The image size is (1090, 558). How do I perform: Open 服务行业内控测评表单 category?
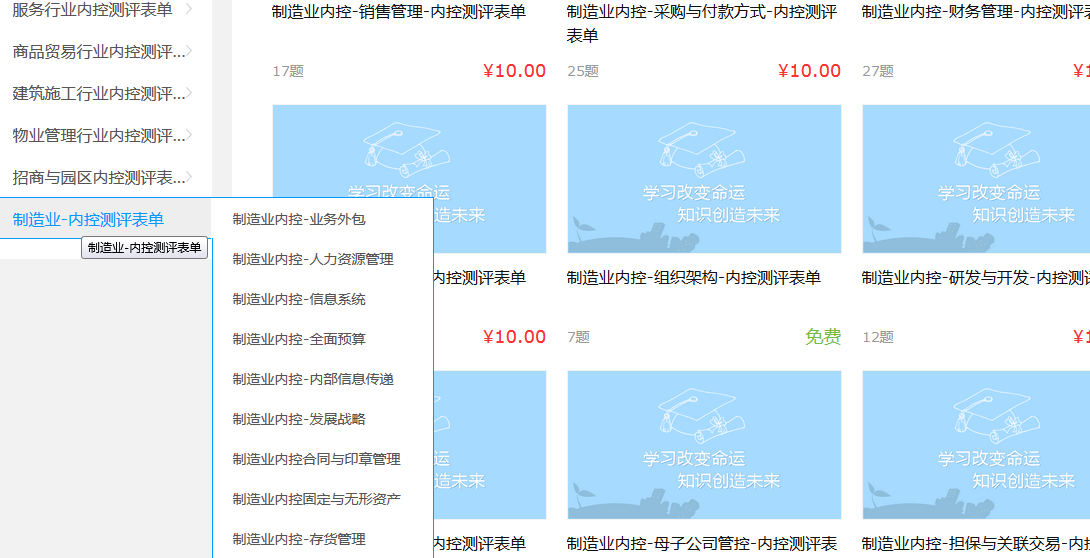92,10
